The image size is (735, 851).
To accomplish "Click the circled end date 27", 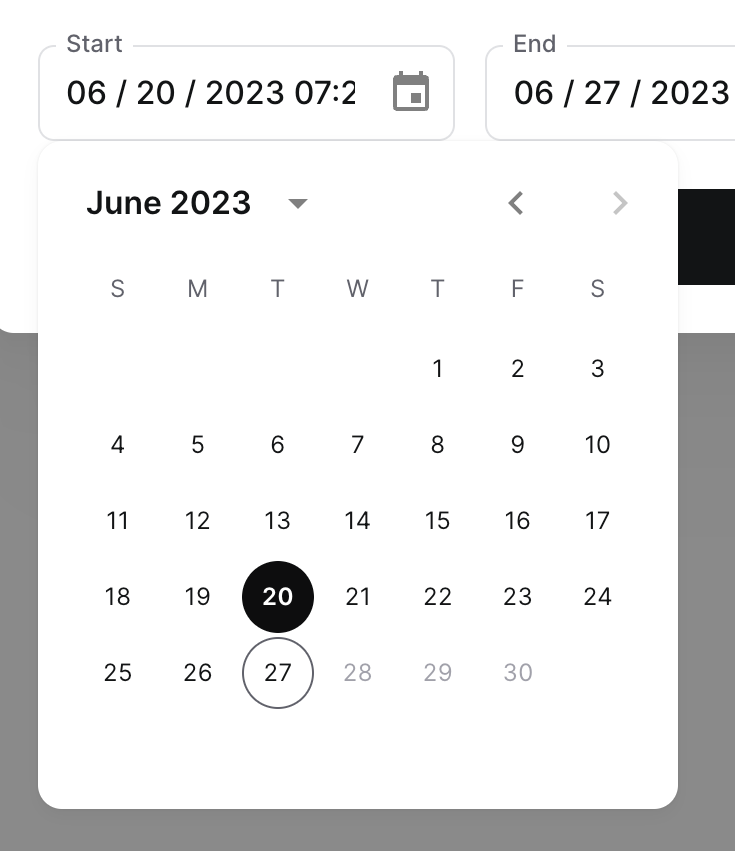I will click(277, 673).
